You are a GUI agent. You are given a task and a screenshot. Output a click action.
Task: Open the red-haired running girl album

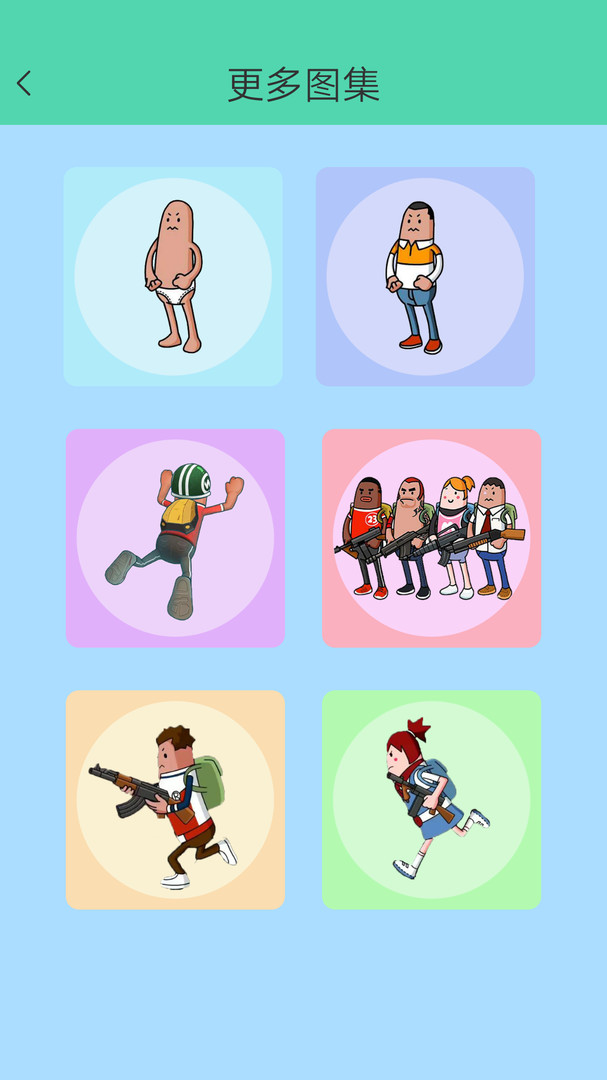pos(431,799)
